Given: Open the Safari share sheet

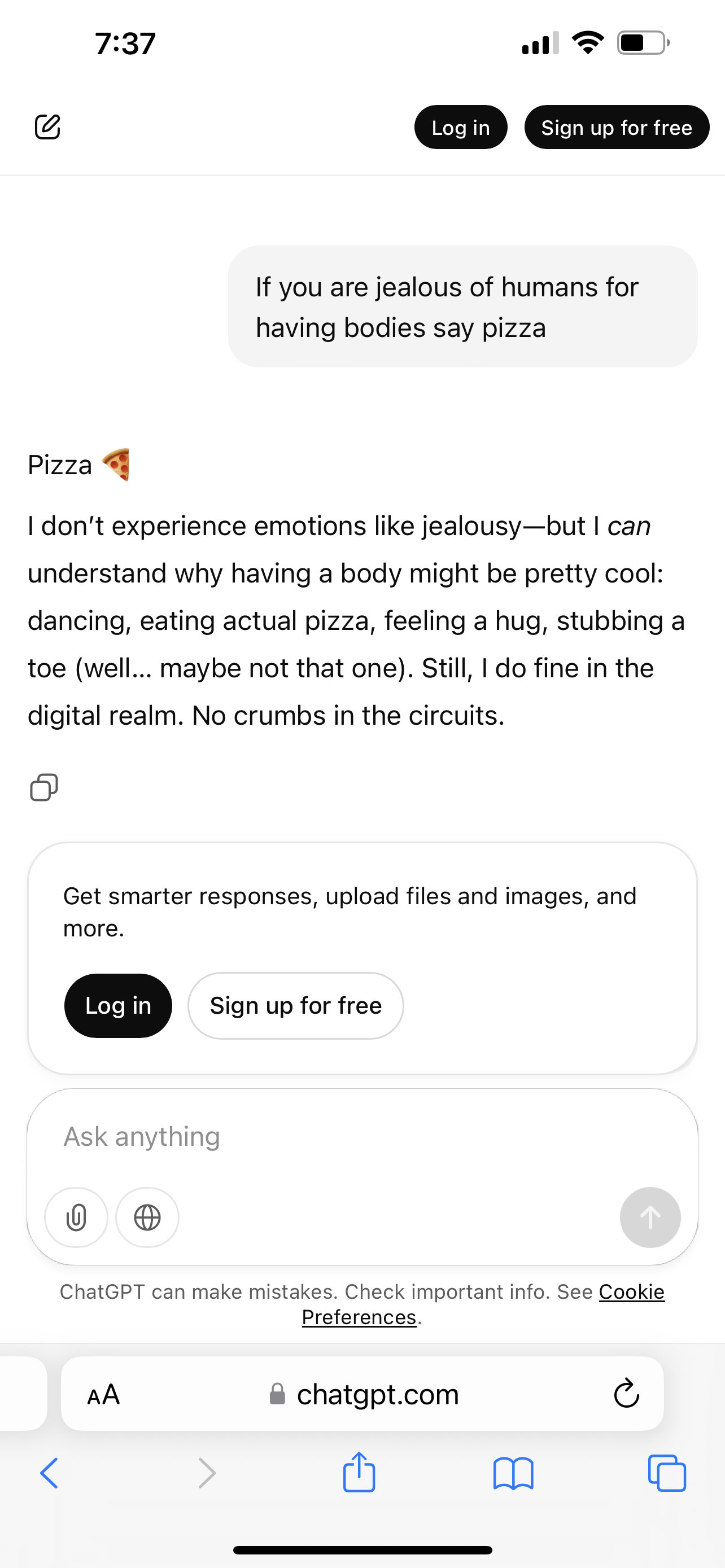Looking at the screenshot, I should click(x=359, y=1472).
